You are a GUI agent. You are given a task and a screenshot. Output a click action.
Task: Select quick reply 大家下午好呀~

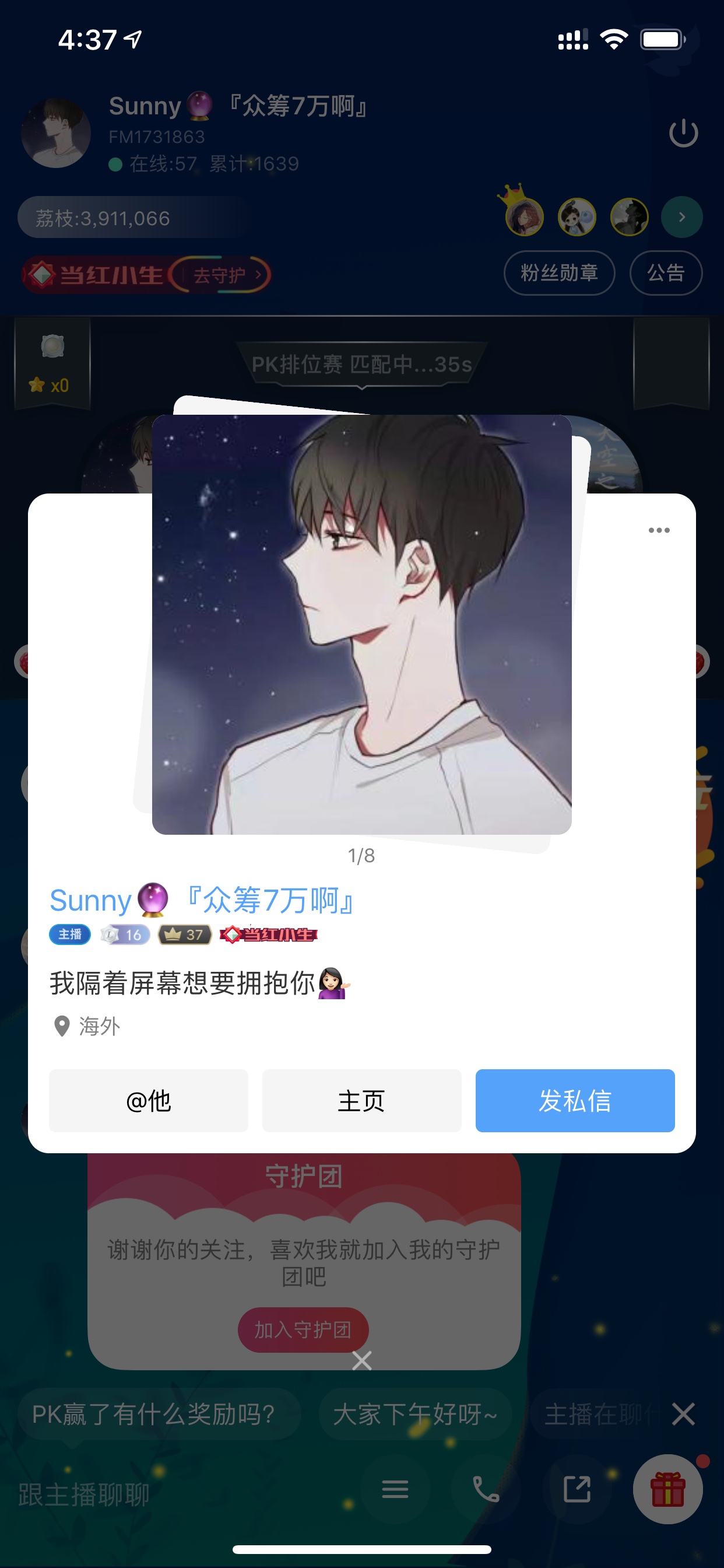tap(415, 1414)
